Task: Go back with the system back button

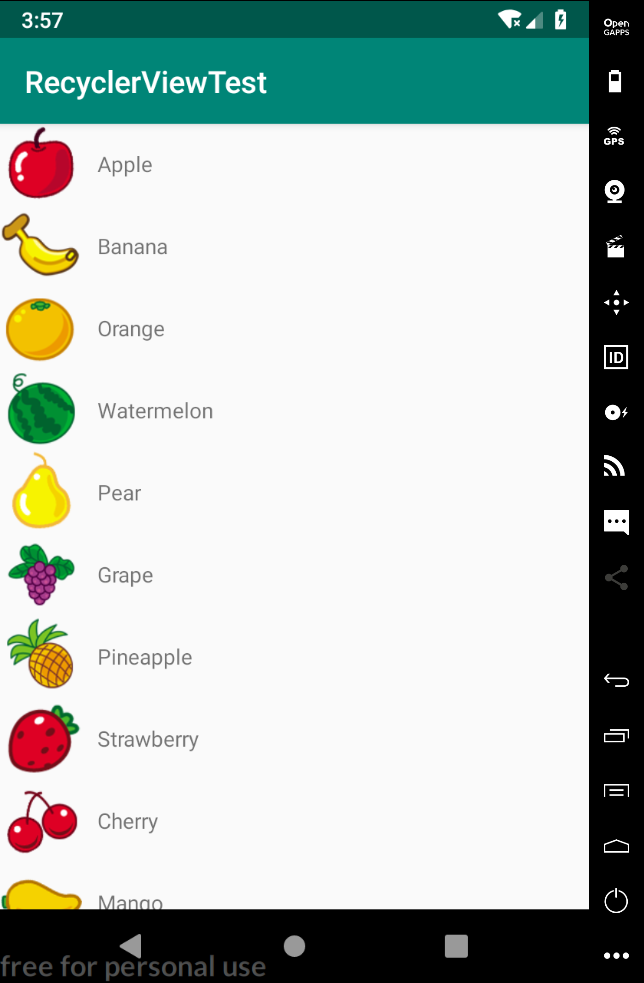Action: pyautogui.click(x=130, y=946)
